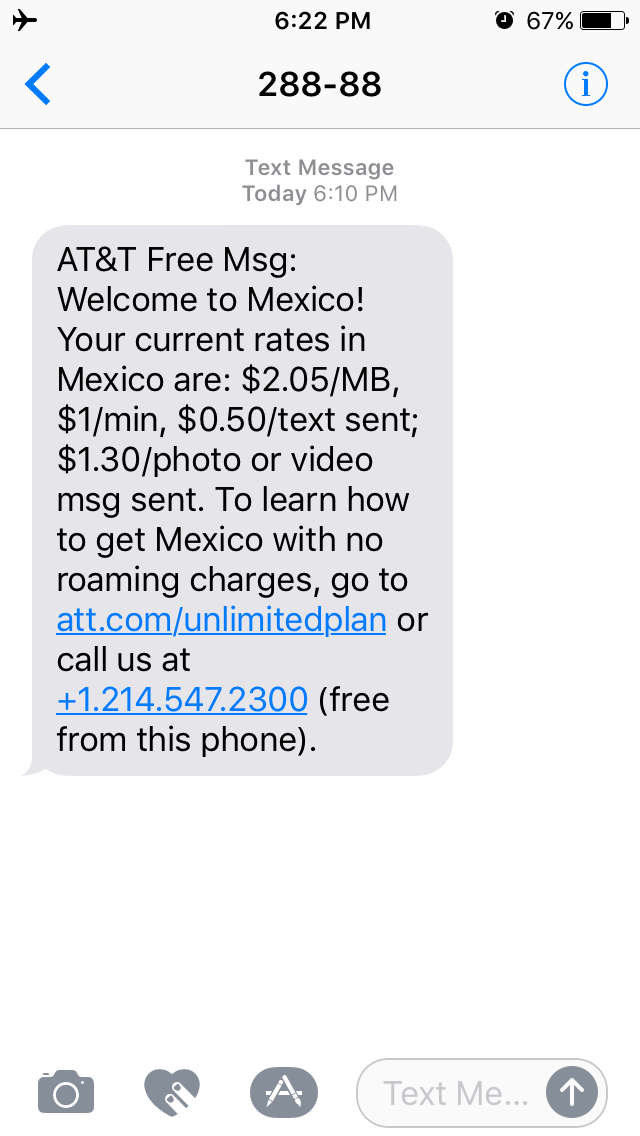Open the att.com/unlimitedplan link
The image size is (640, 1136).
point(221,620)
